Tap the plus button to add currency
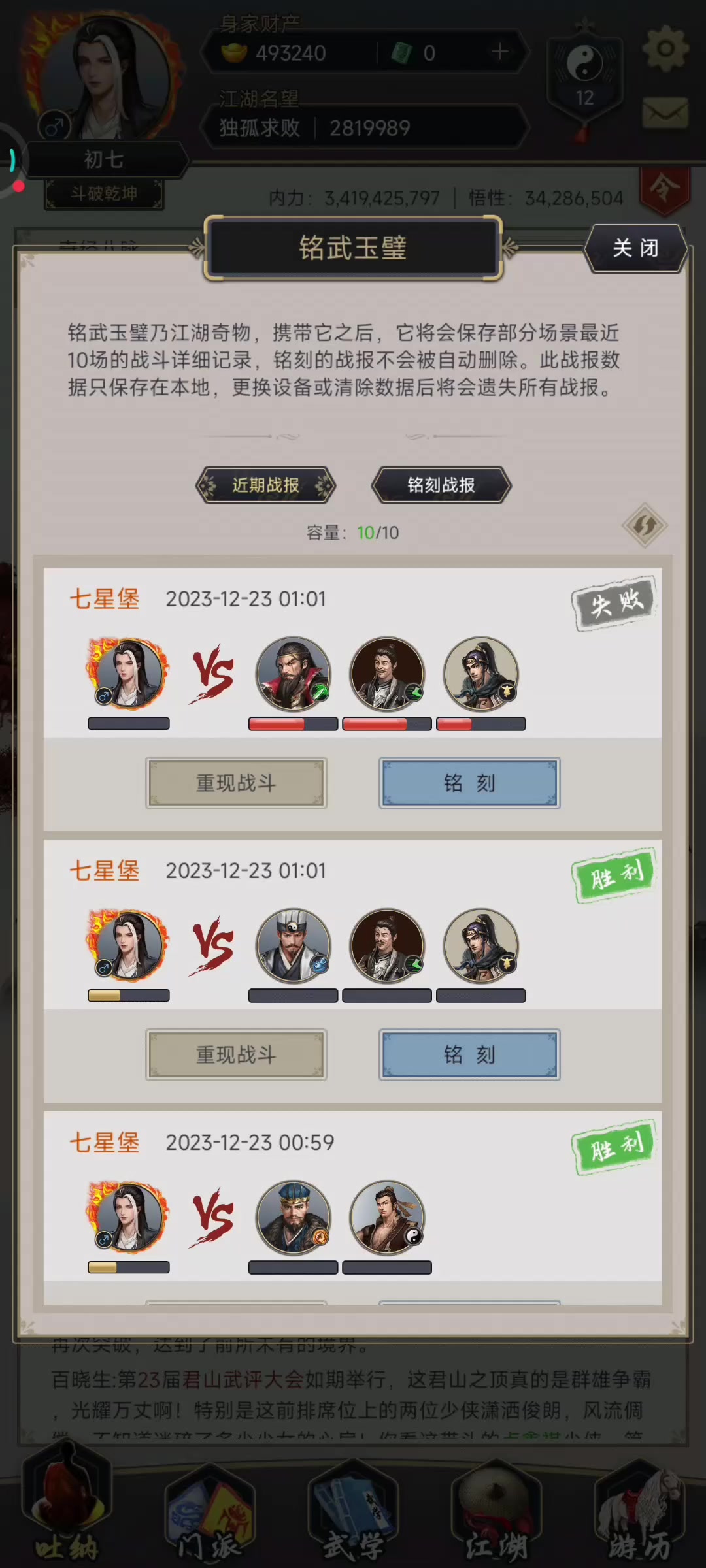706x1568 pixels. pyautogui.click(x=500, y=52)
